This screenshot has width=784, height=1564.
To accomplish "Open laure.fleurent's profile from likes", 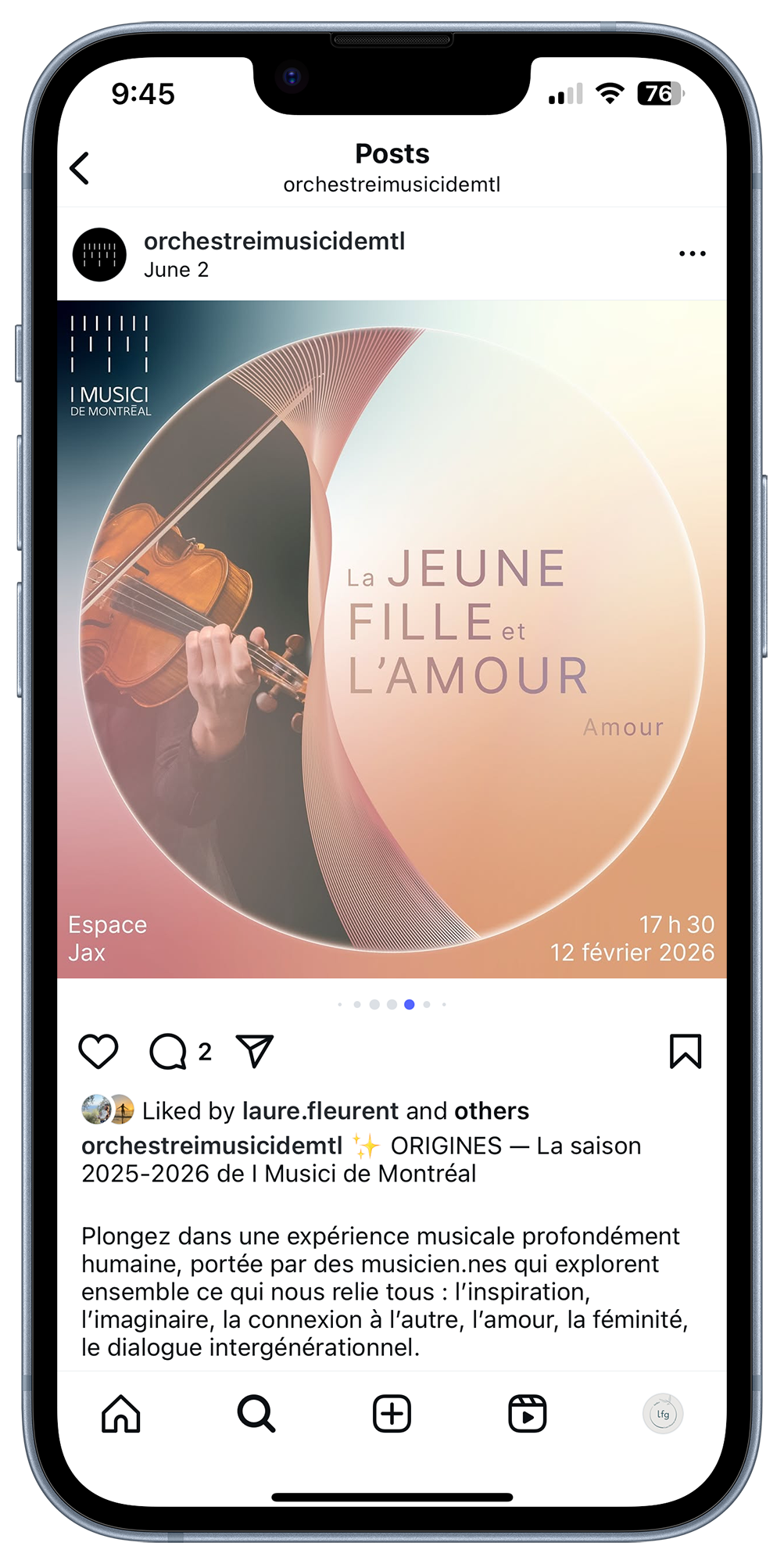I will 320,1111.
